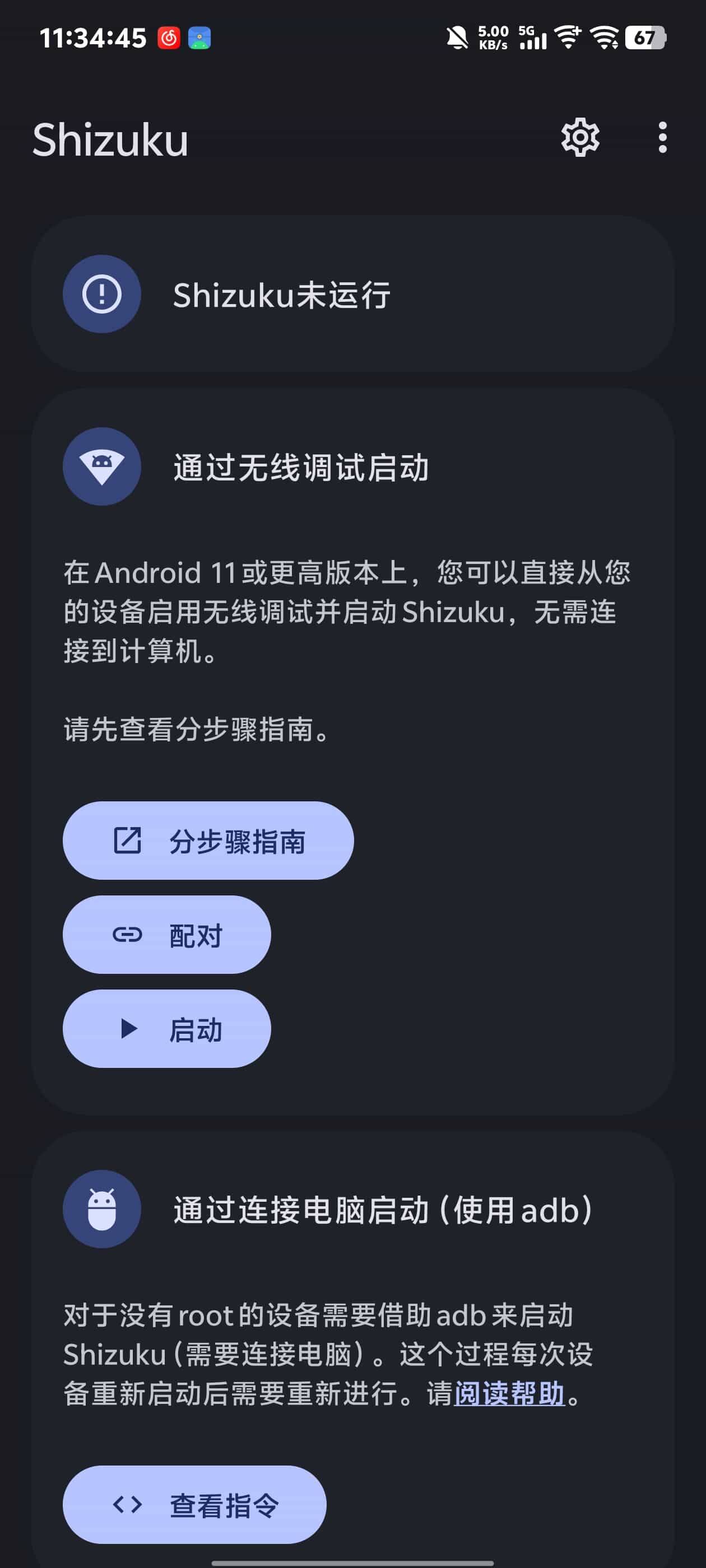Tap the 配对 pairing button
Viewport: 706px width, 1568px height.
166,934
